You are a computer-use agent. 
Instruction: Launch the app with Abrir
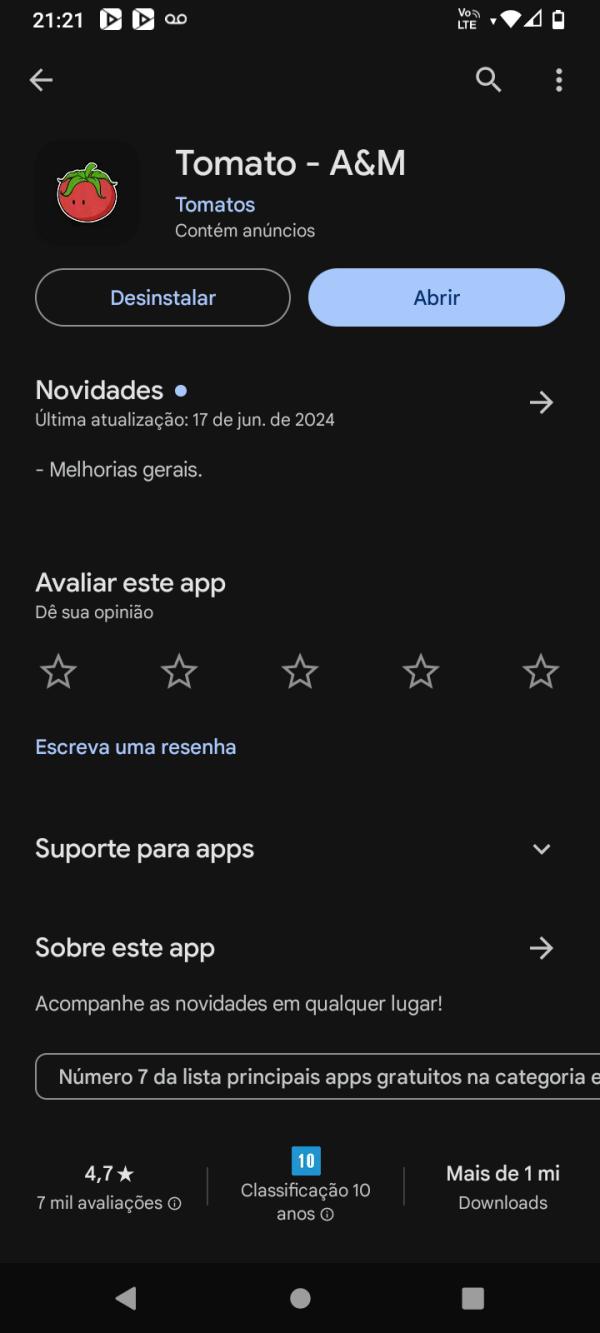pyautogui.click(x=436, y=297)
